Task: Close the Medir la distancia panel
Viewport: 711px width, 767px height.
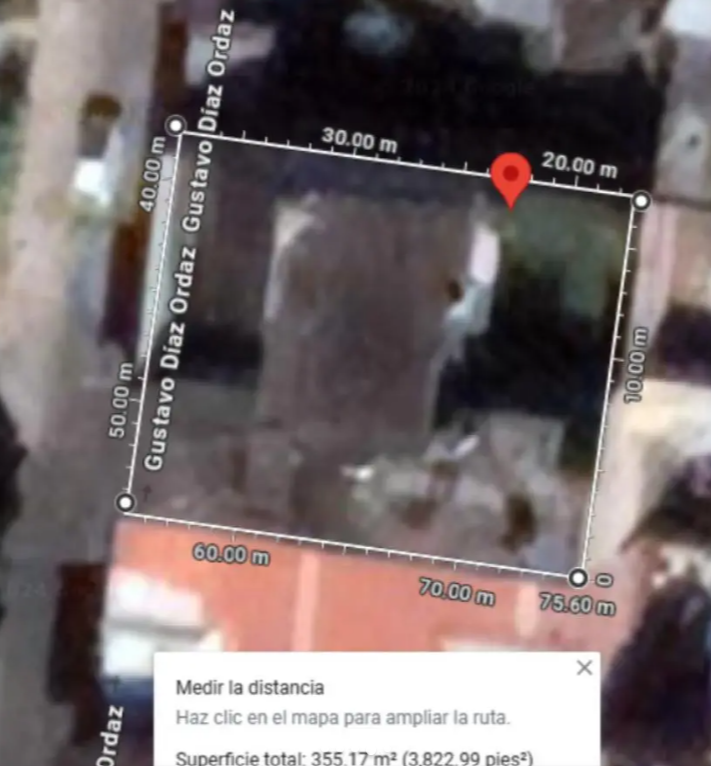Action: pyautogui.click(x=585, y=667)
